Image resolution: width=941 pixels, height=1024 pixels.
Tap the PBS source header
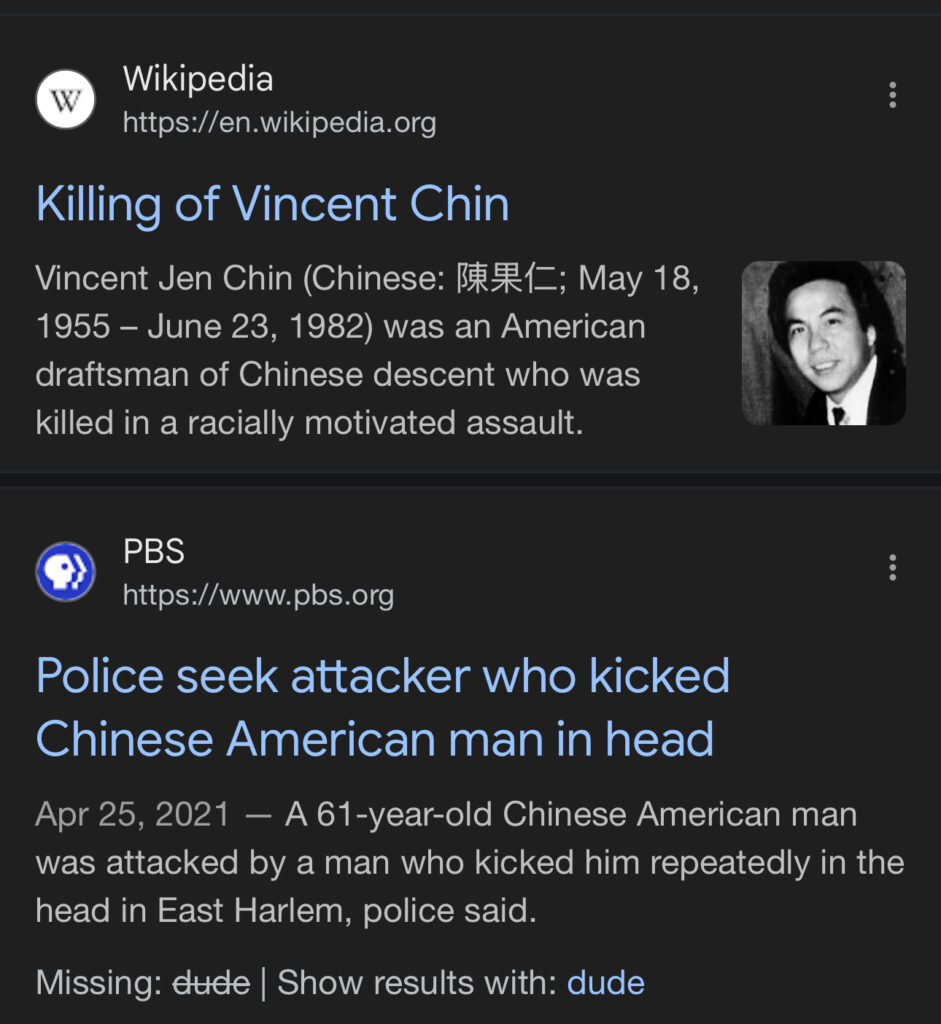[214, 572]
